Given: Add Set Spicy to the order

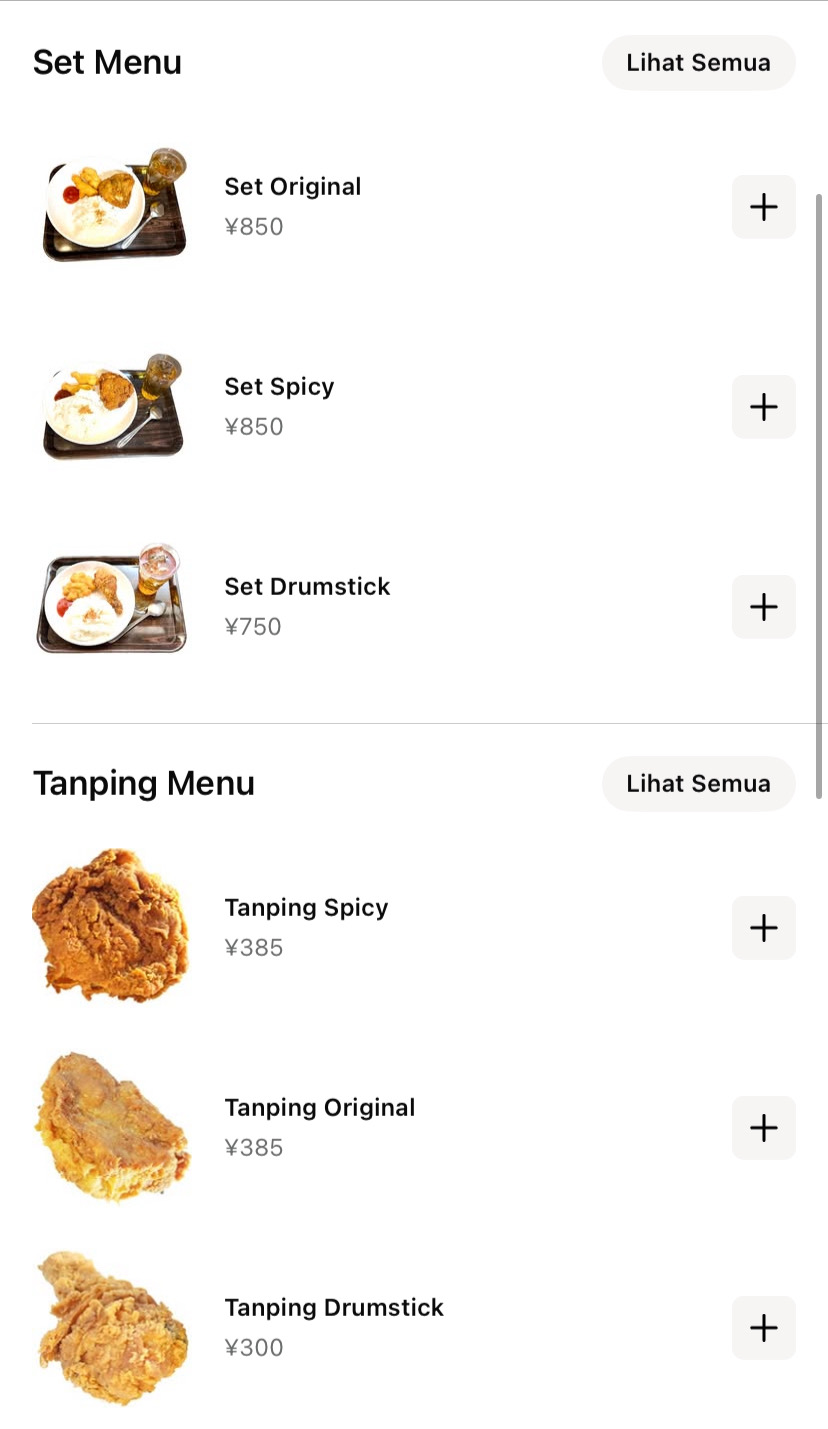Looking at the screenshot, I should pyautogui.click(x=763, y=407).
